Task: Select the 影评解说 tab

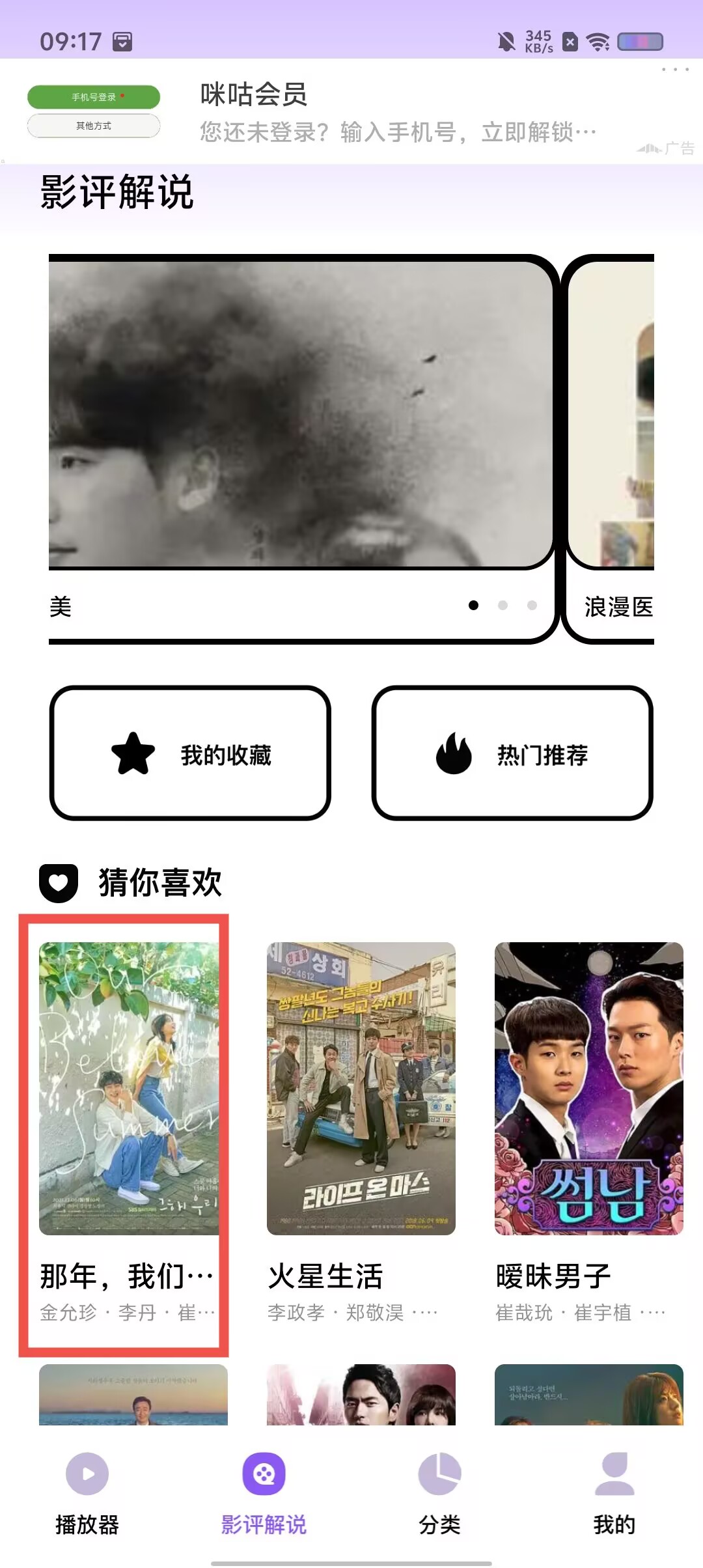Action: coord(264,1491)
